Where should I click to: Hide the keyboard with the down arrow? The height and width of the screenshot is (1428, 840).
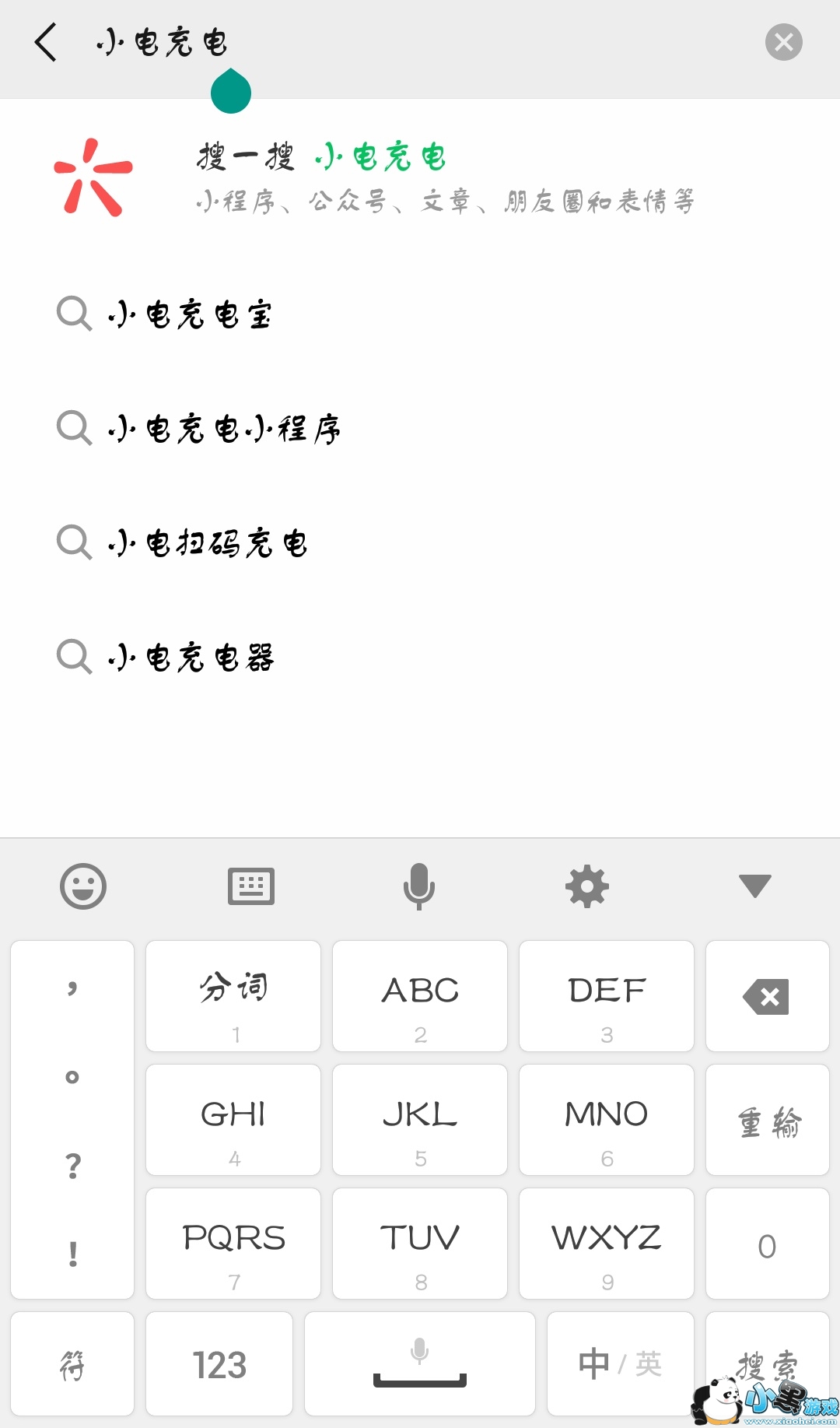[x=754, y=886]
